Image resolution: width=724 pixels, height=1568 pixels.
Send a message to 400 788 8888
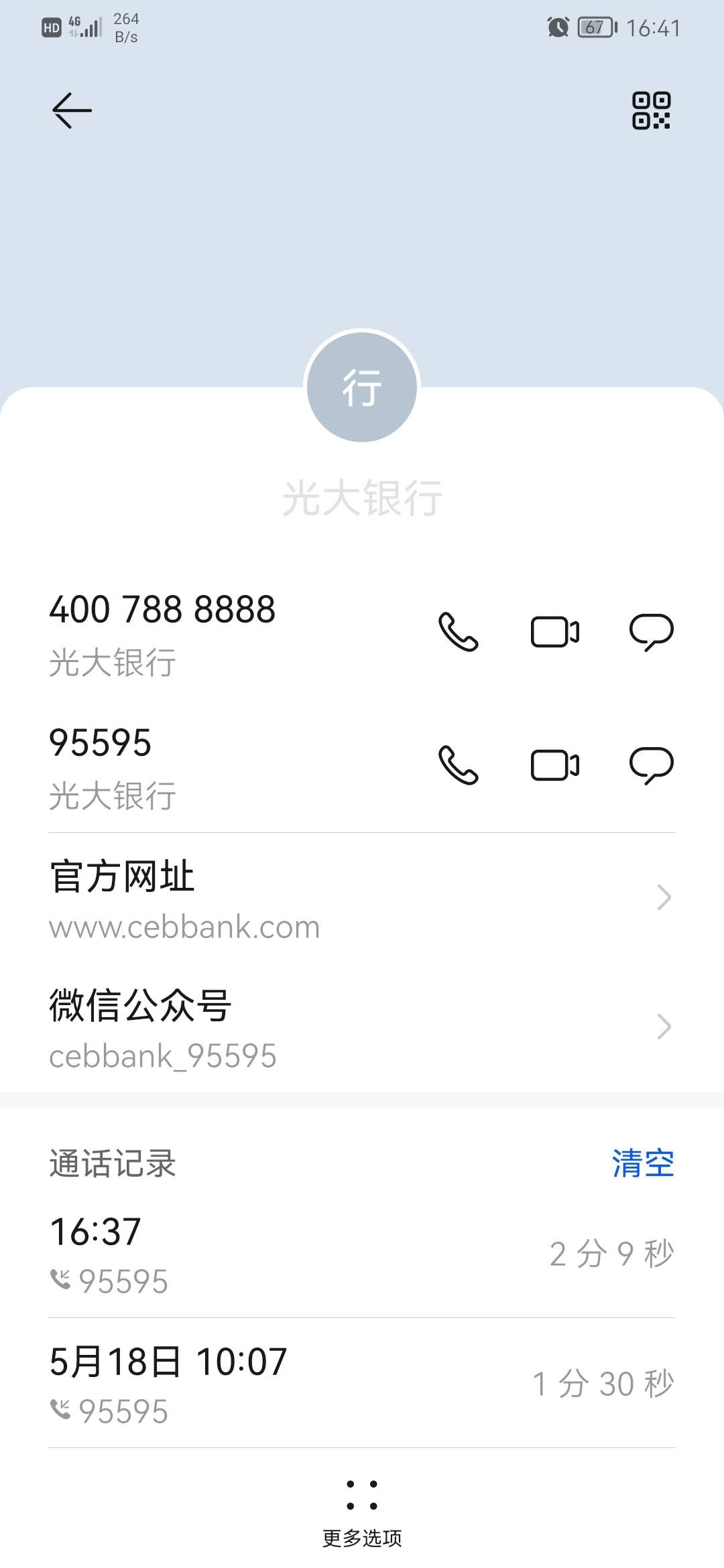tap(652, 632)
